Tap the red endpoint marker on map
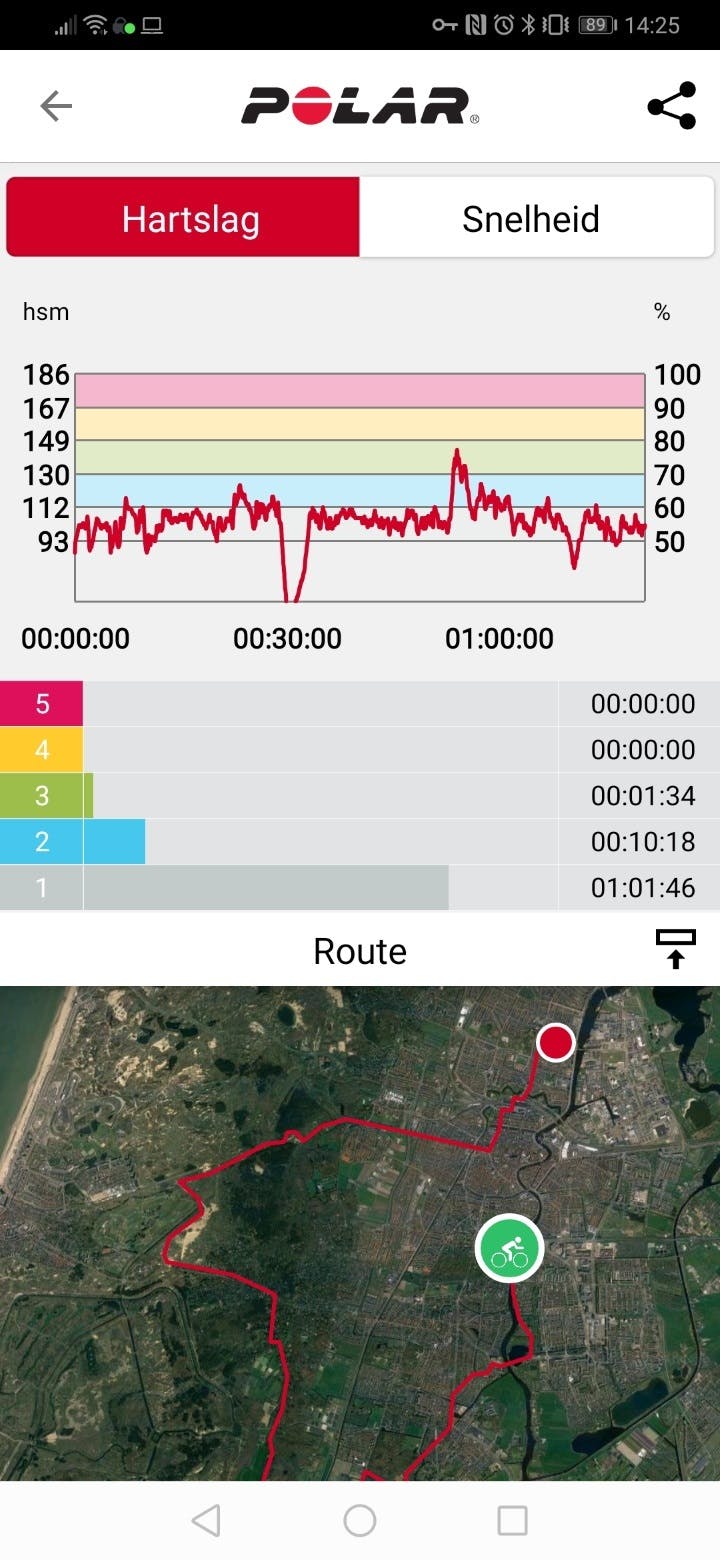This screenshot has height=1560, width=720. [555, 1043]
